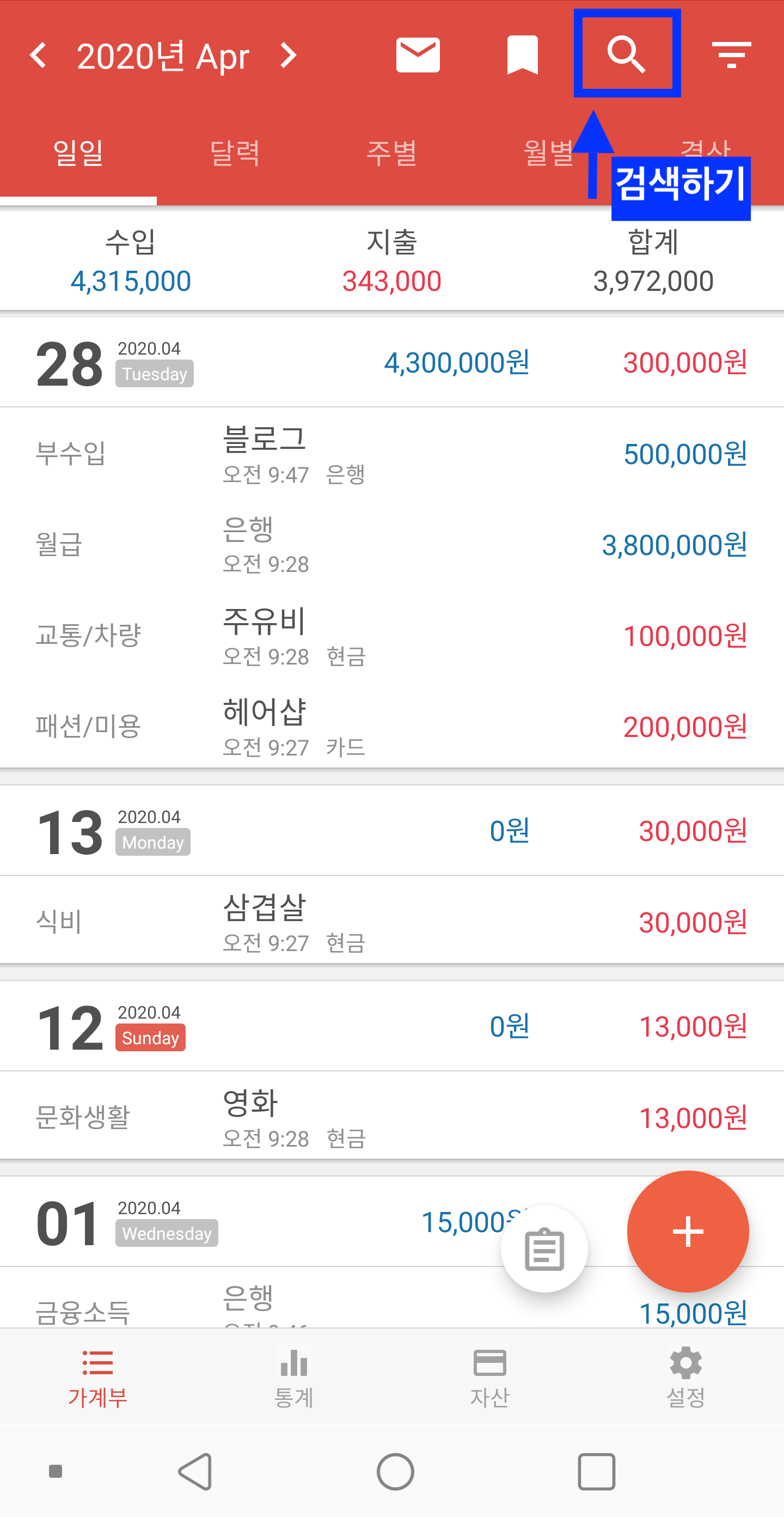Open the 영화 expense entry
784x1517 pixels.
click(x=392, y=1118)
